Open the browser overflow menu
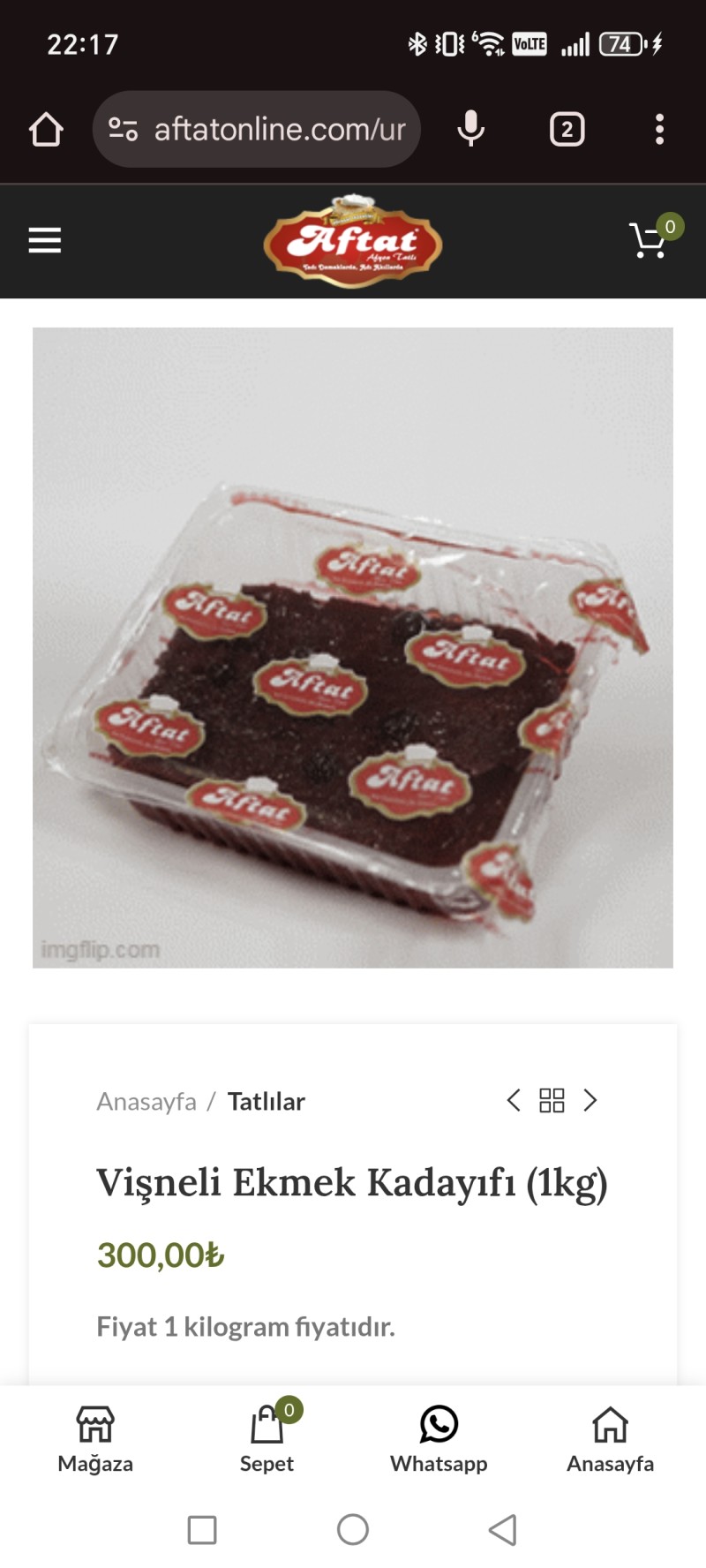The width and height of the screenshot is (706, 1568). (659, 130)
